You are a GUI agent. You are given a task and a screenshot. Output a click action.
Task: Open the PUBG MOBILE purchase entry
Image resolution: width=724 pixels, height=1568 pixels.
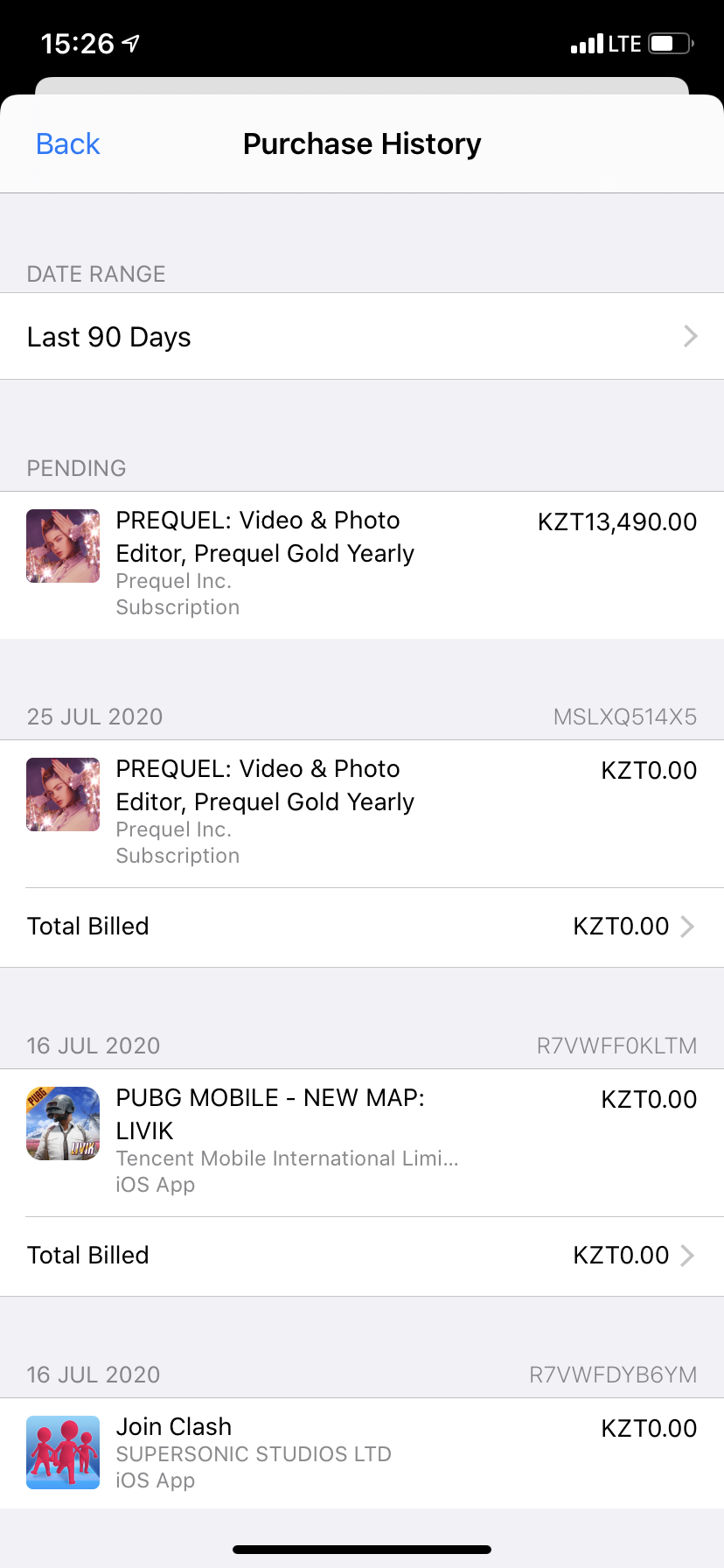click(362, 1141)
